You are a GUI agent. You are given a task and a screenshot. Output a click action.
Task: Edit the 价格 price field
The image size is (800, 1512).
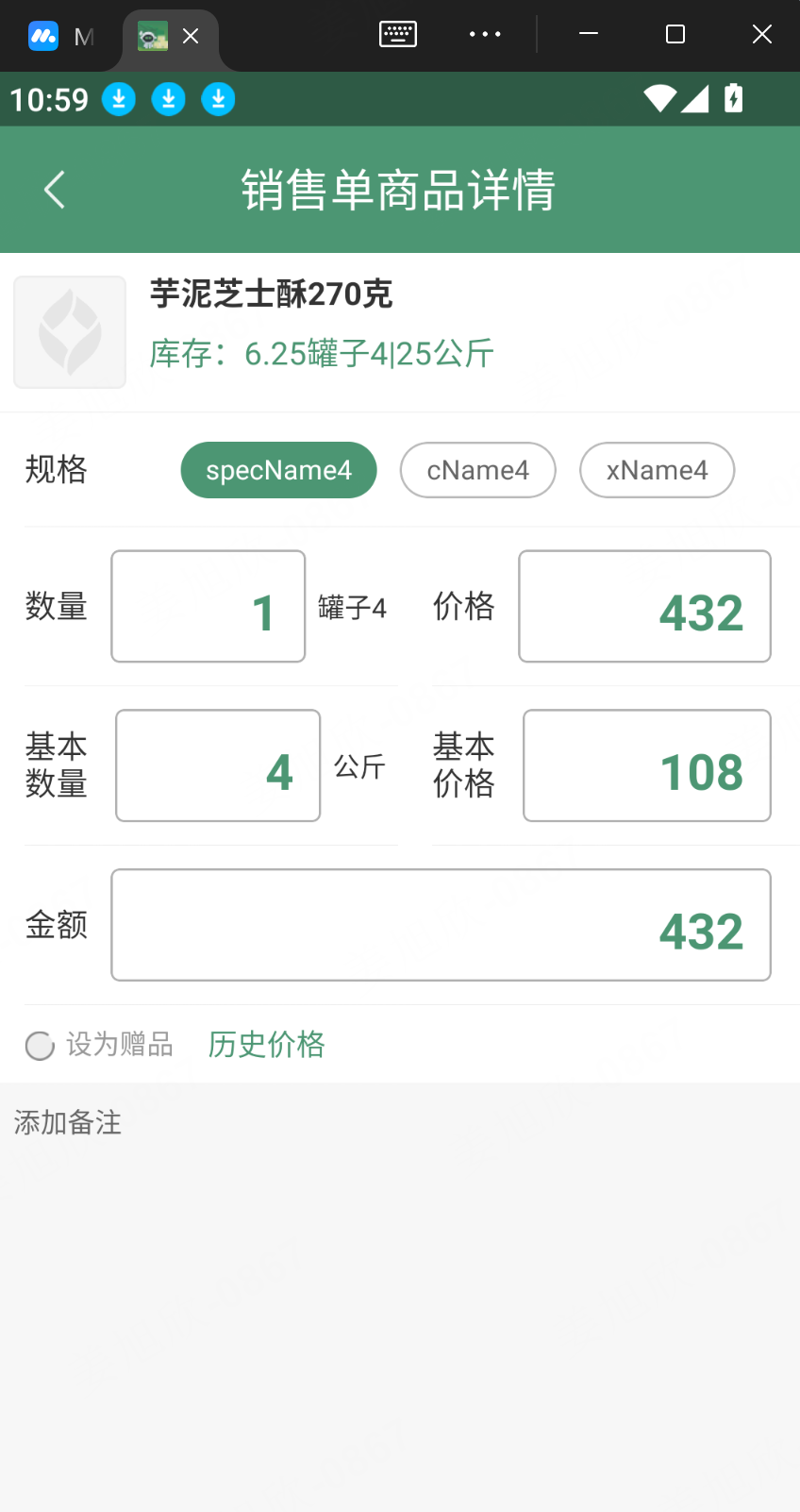(x=644, y=606)
